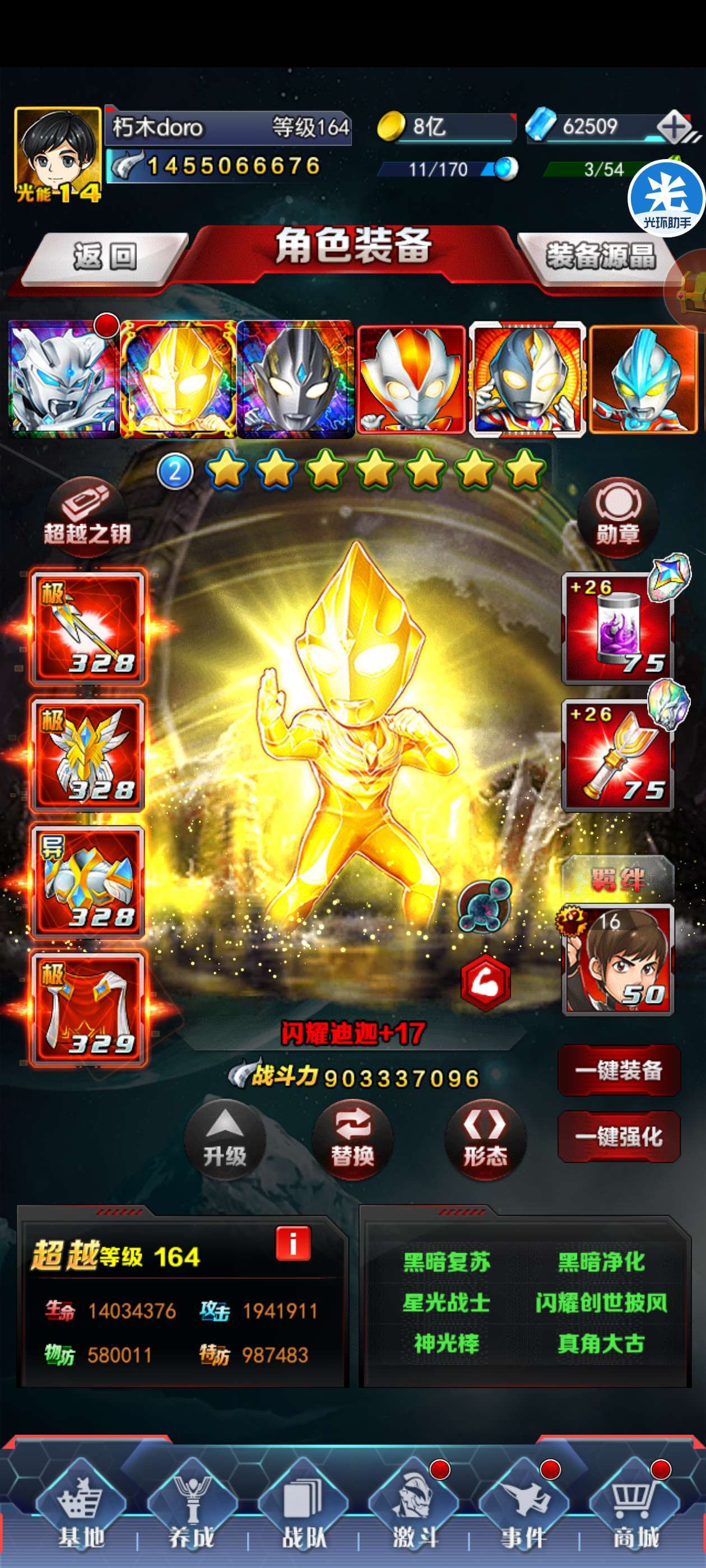
Task: Tap the 返回 back button
Action: tap(105, 257)
